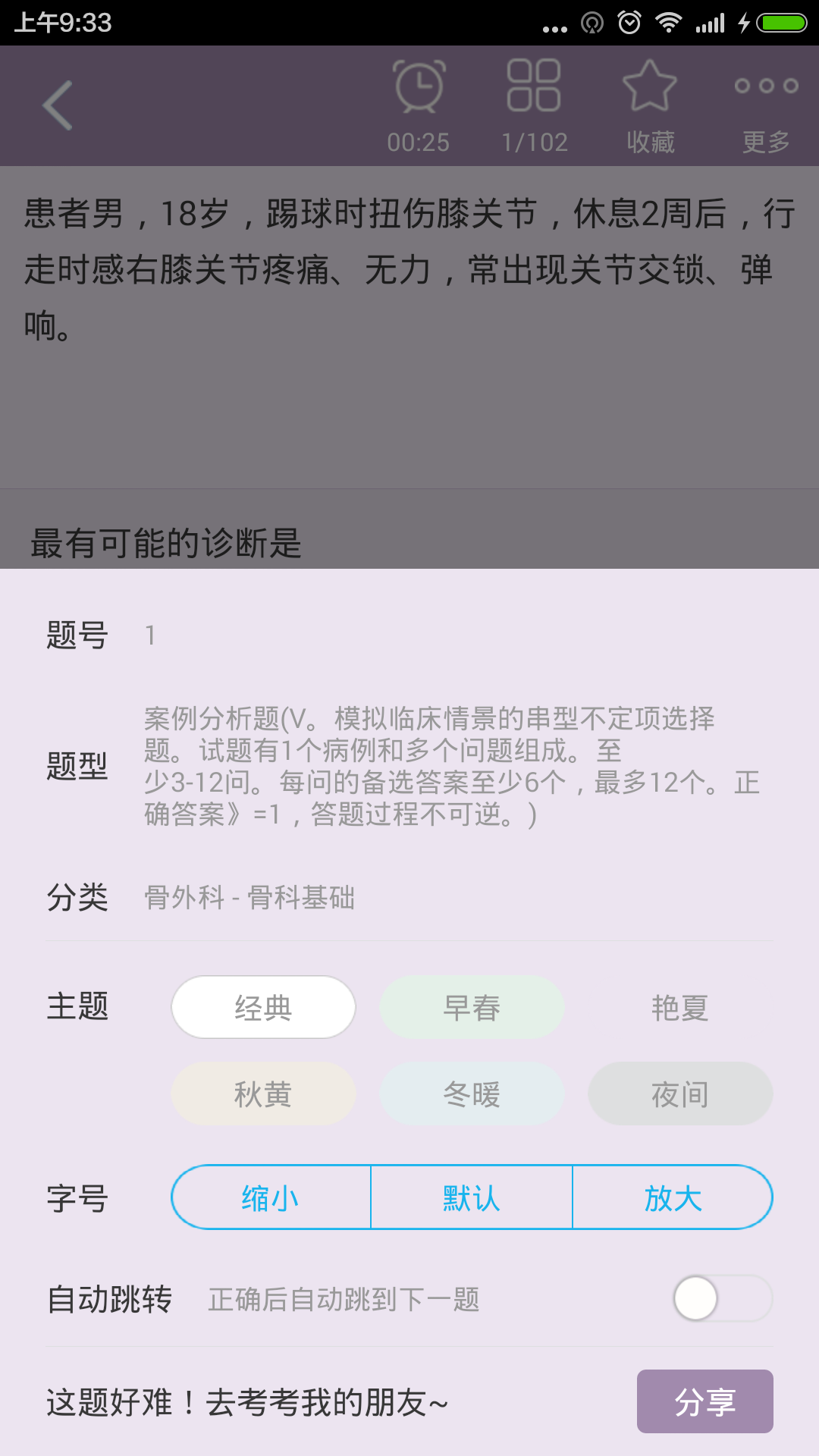Open the question grid showing 1/102
This screenshot has height=1456, width=819.
tap(534, 105)
